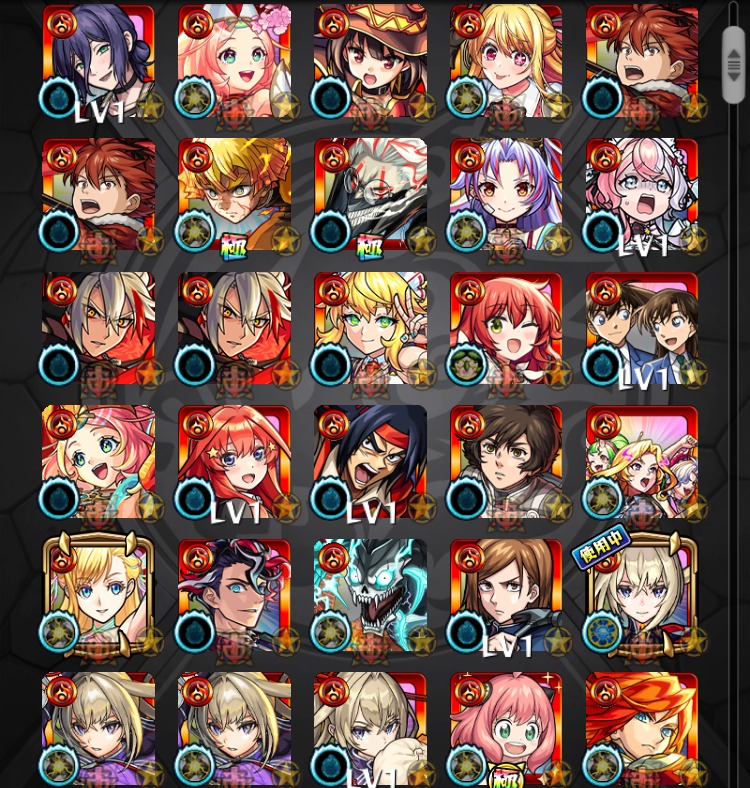Select the black-haired man with red headband
The image size is (750, 788).
370,462
